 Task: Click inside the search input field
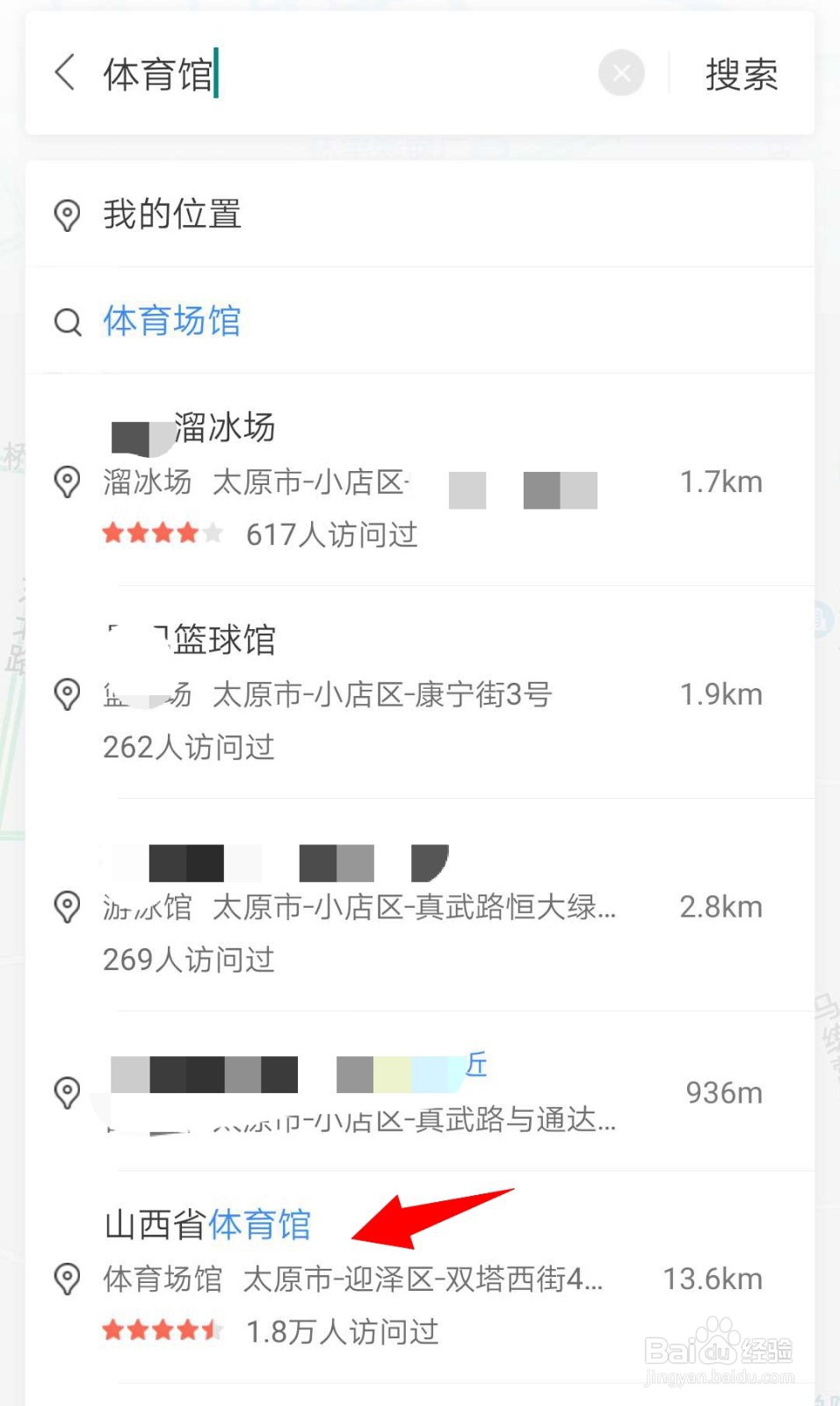pyautogui.click(x=351, y=74)
